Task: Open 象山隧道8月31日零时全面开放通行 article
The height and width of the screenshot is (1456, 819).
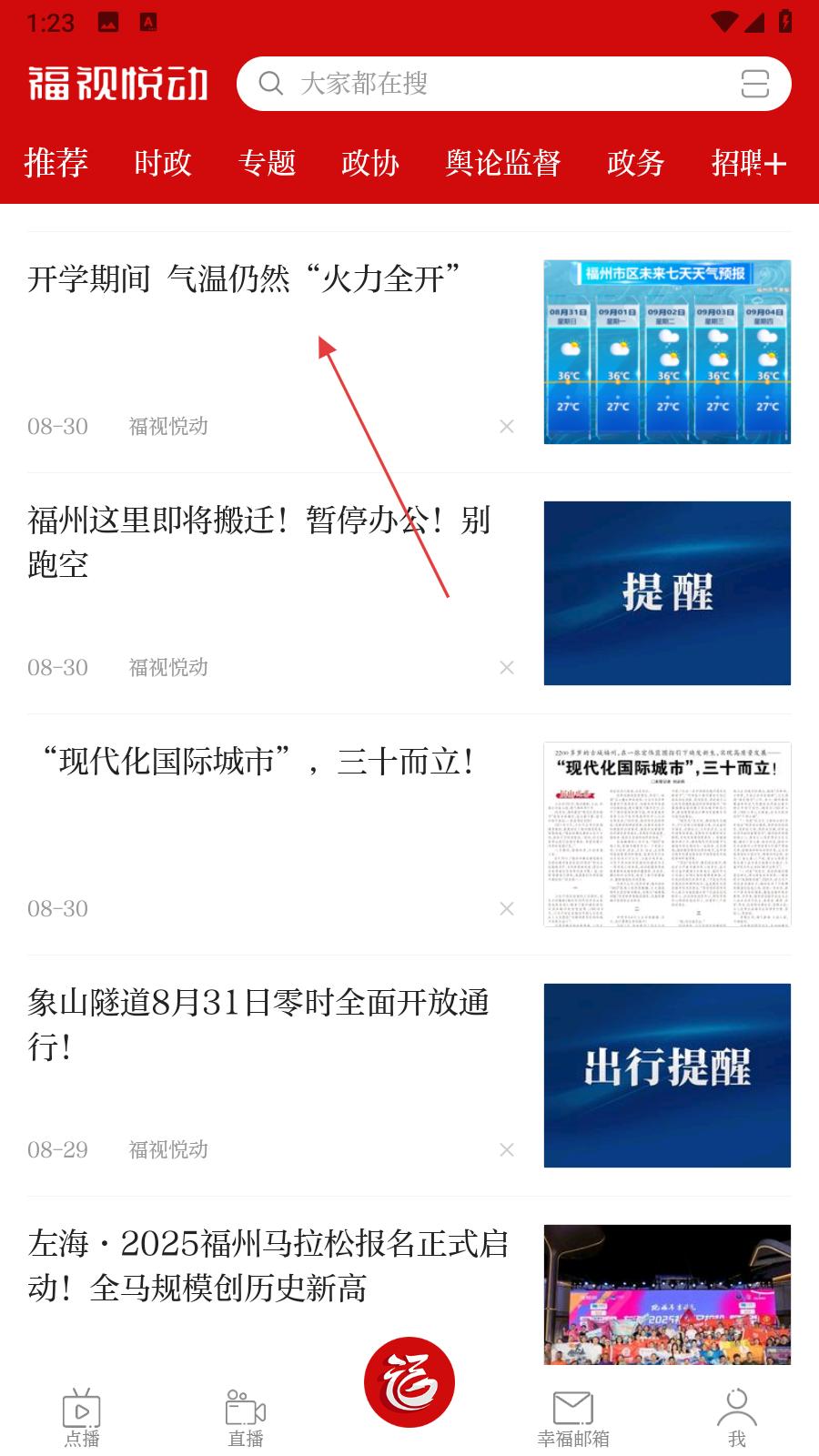Action: pyautogui.click(x=259, y=1024)
